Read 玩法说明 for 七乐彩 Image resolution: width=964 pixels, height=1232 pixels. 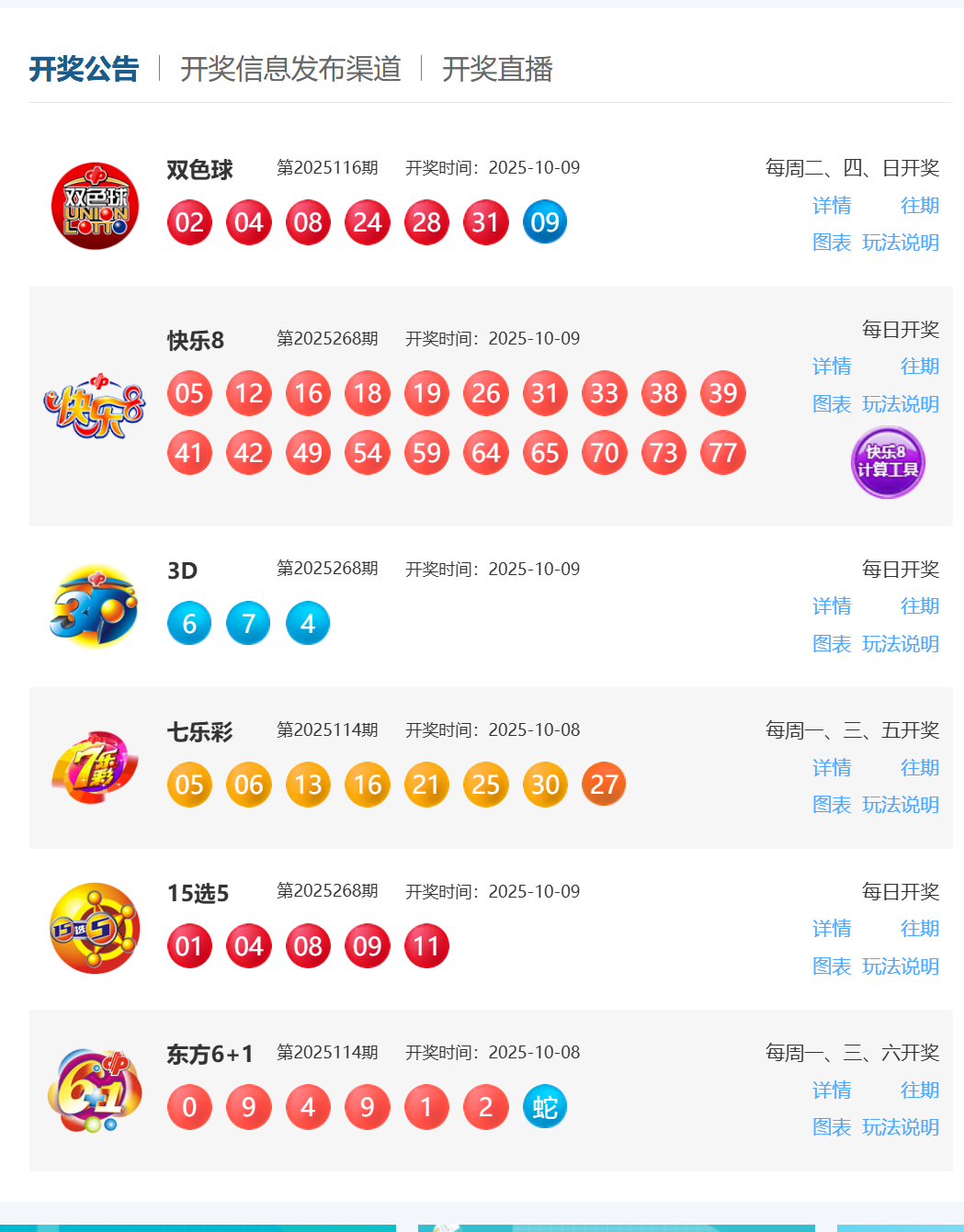(x=900, y=805)
